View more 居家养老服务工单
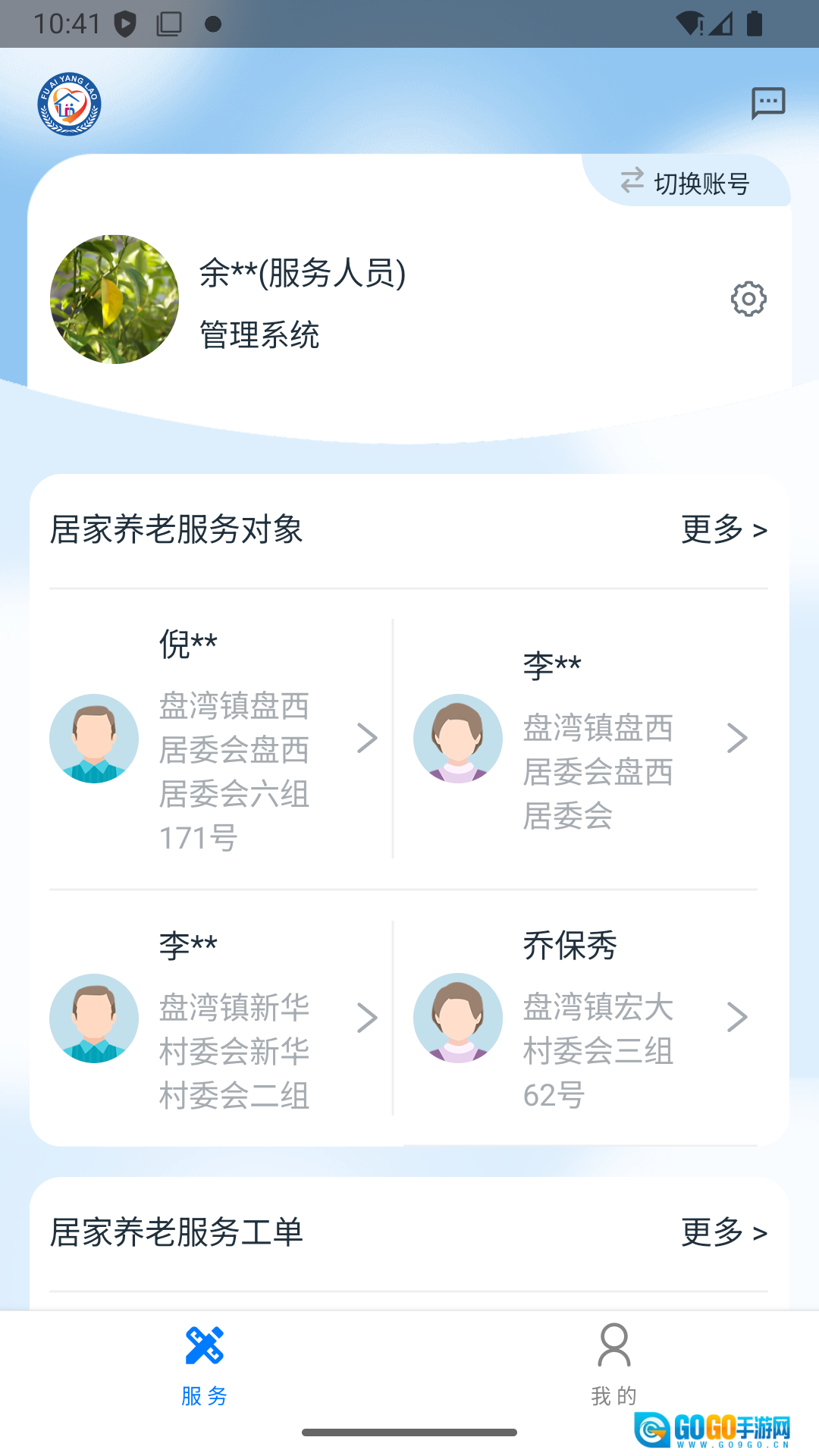819x1456 pixels. 724,1232
